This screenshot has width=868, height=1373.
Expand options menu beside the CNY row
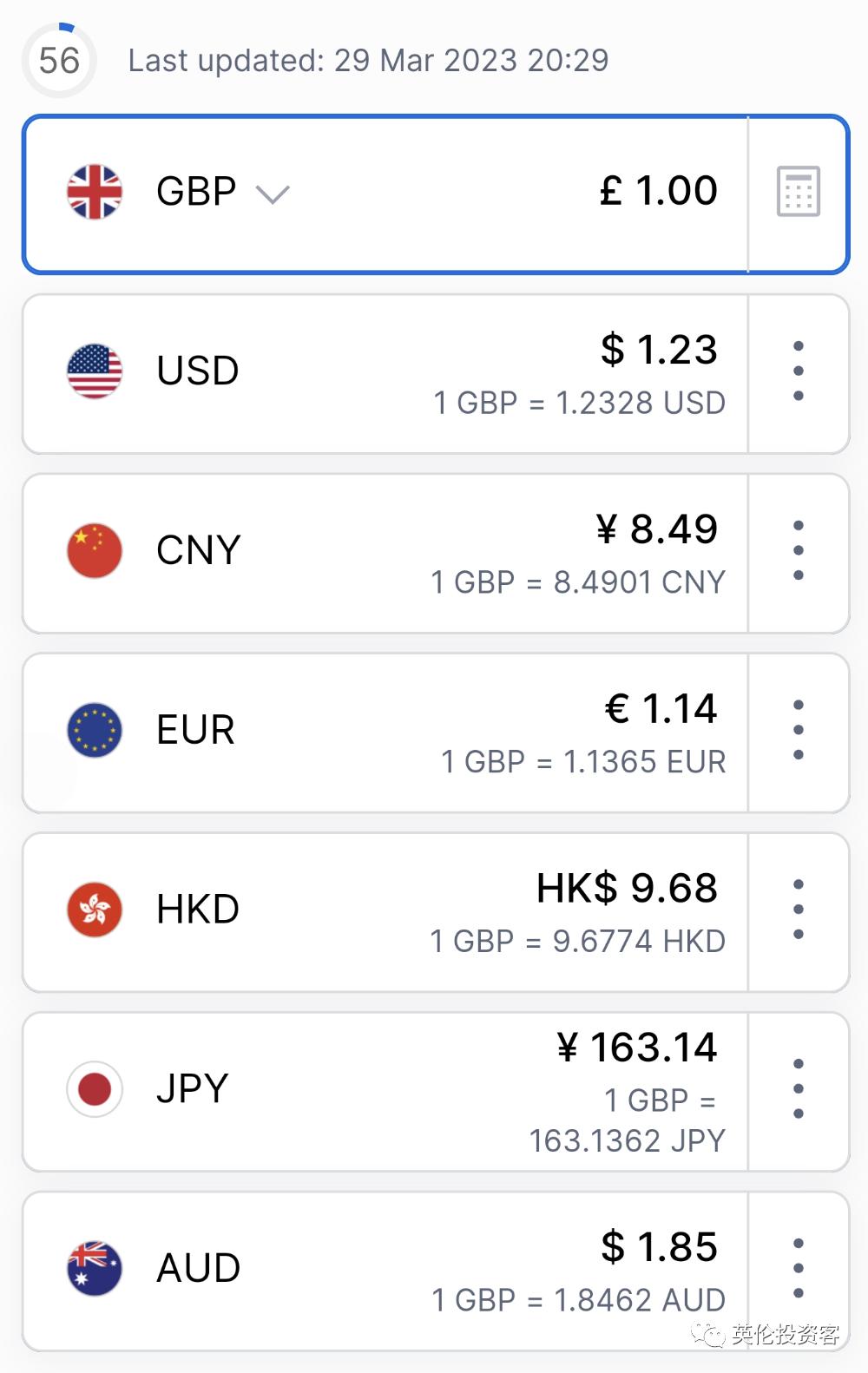pos(799,550)
